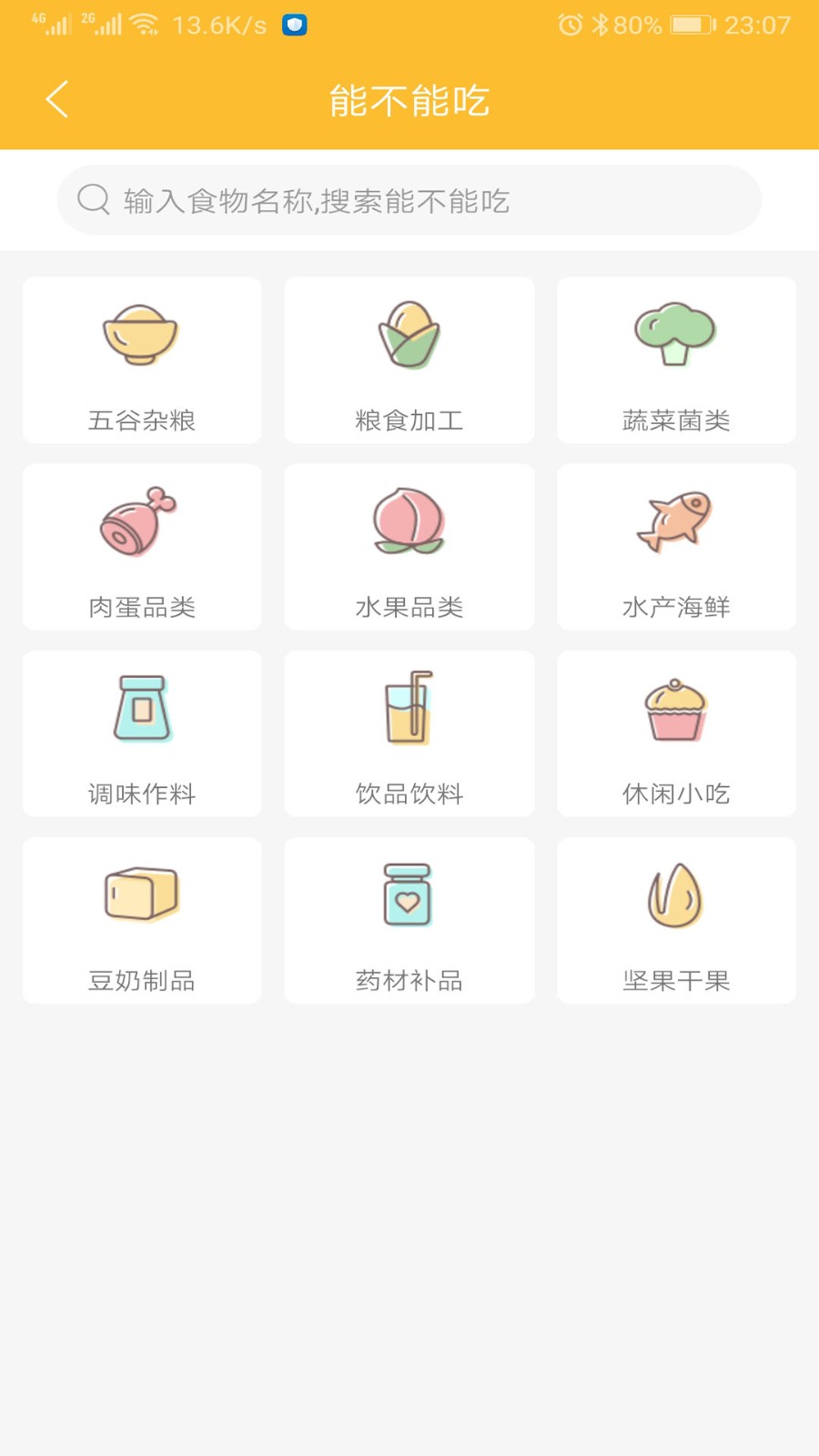
Task: Open the 休闲小吃 cupcake category
Action: (x=676, y=734)
